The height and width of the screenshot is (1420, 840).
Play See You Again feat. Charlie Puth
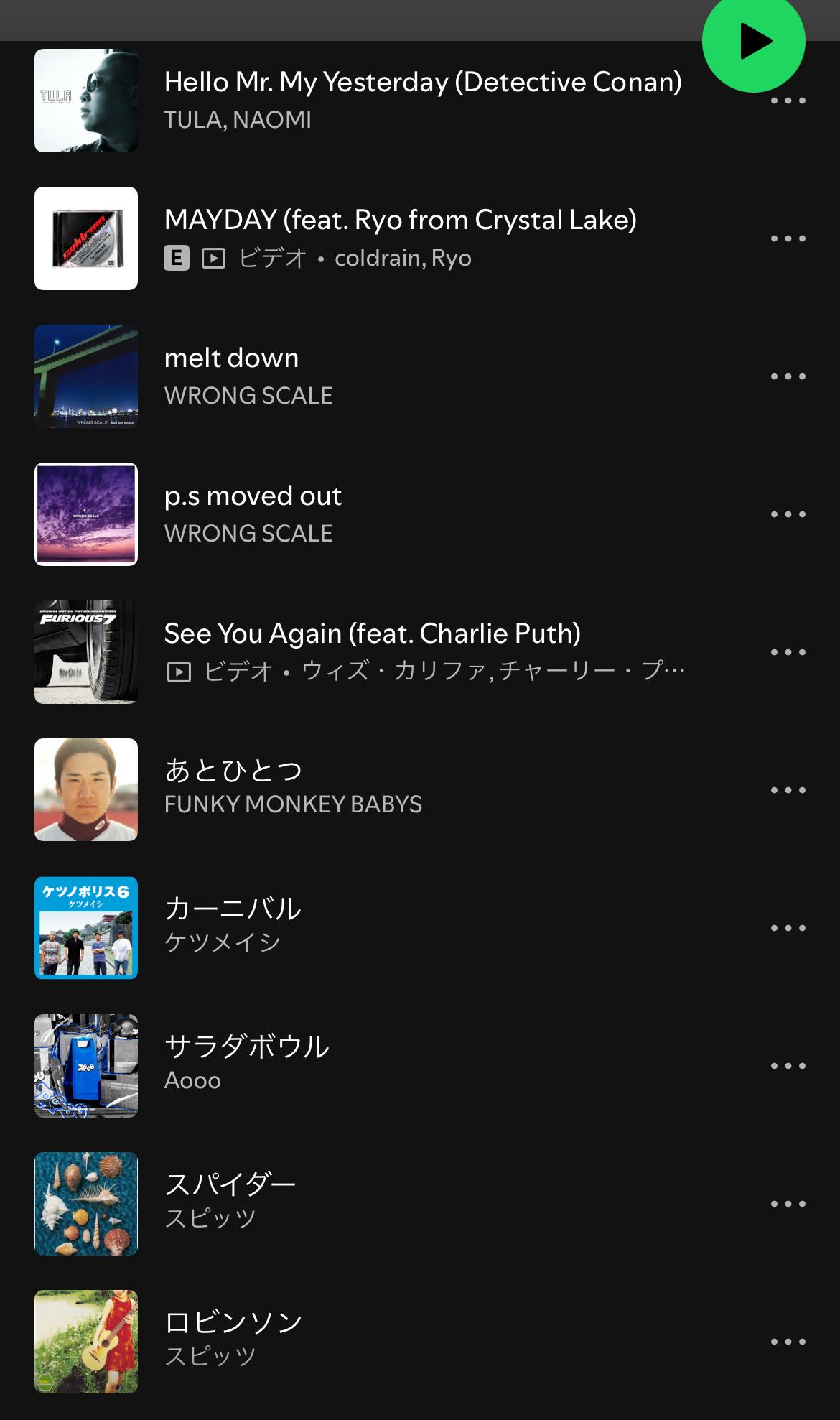point(372,651)
